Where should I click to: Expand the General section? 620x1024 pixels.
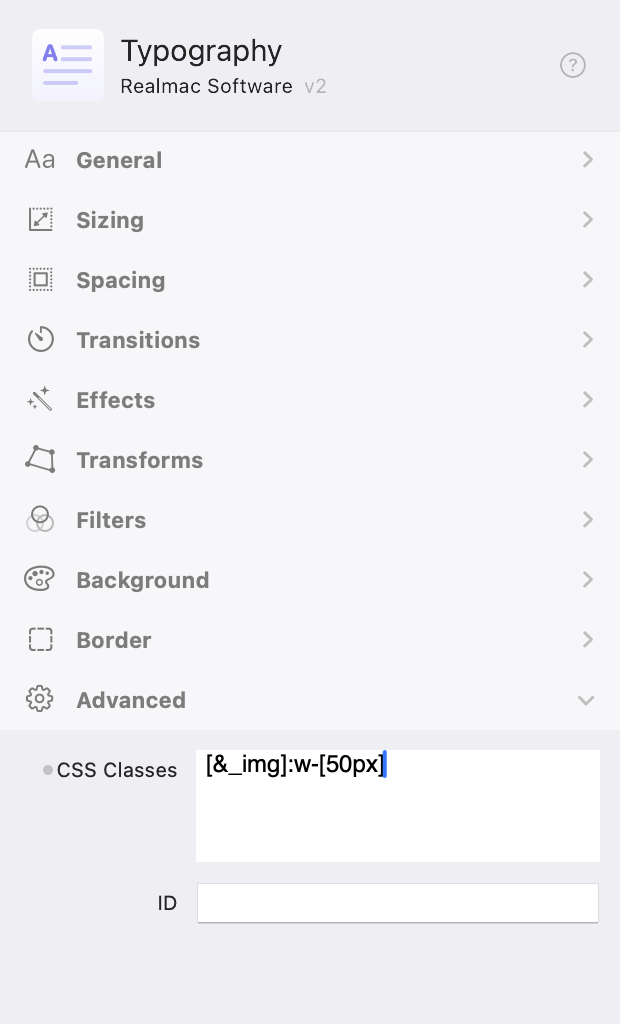click(x=310, y=160)
